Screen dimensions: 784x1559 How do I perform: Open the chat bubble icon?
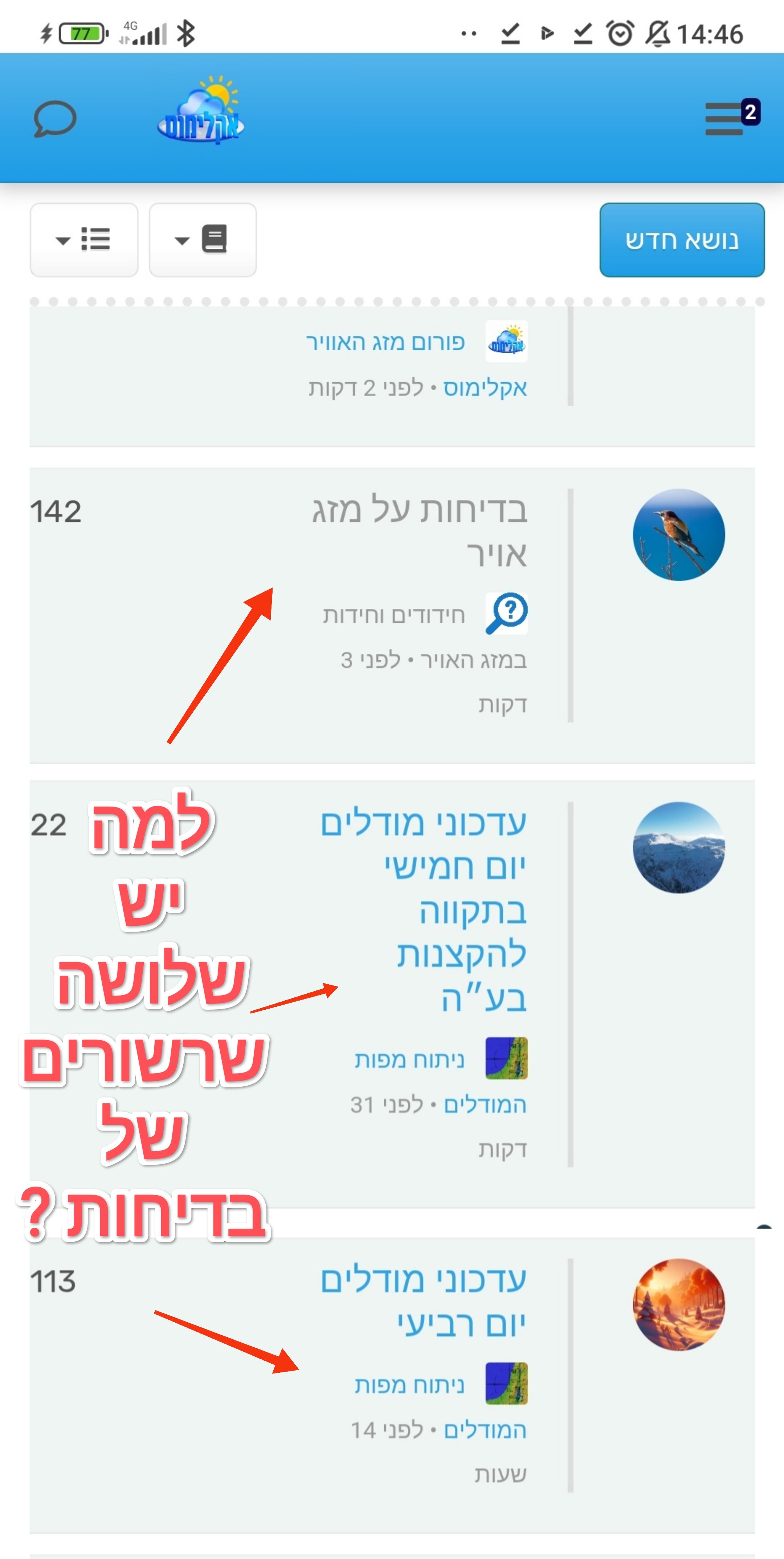54,119
